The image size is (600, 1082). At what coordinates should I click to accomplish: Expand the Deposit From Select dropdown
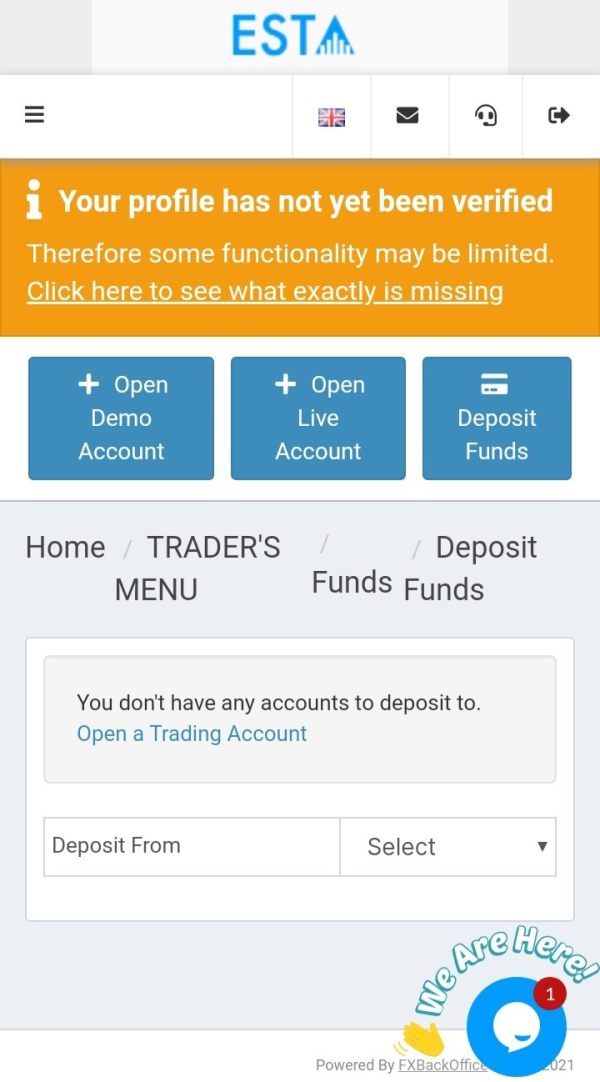(448, 847)
